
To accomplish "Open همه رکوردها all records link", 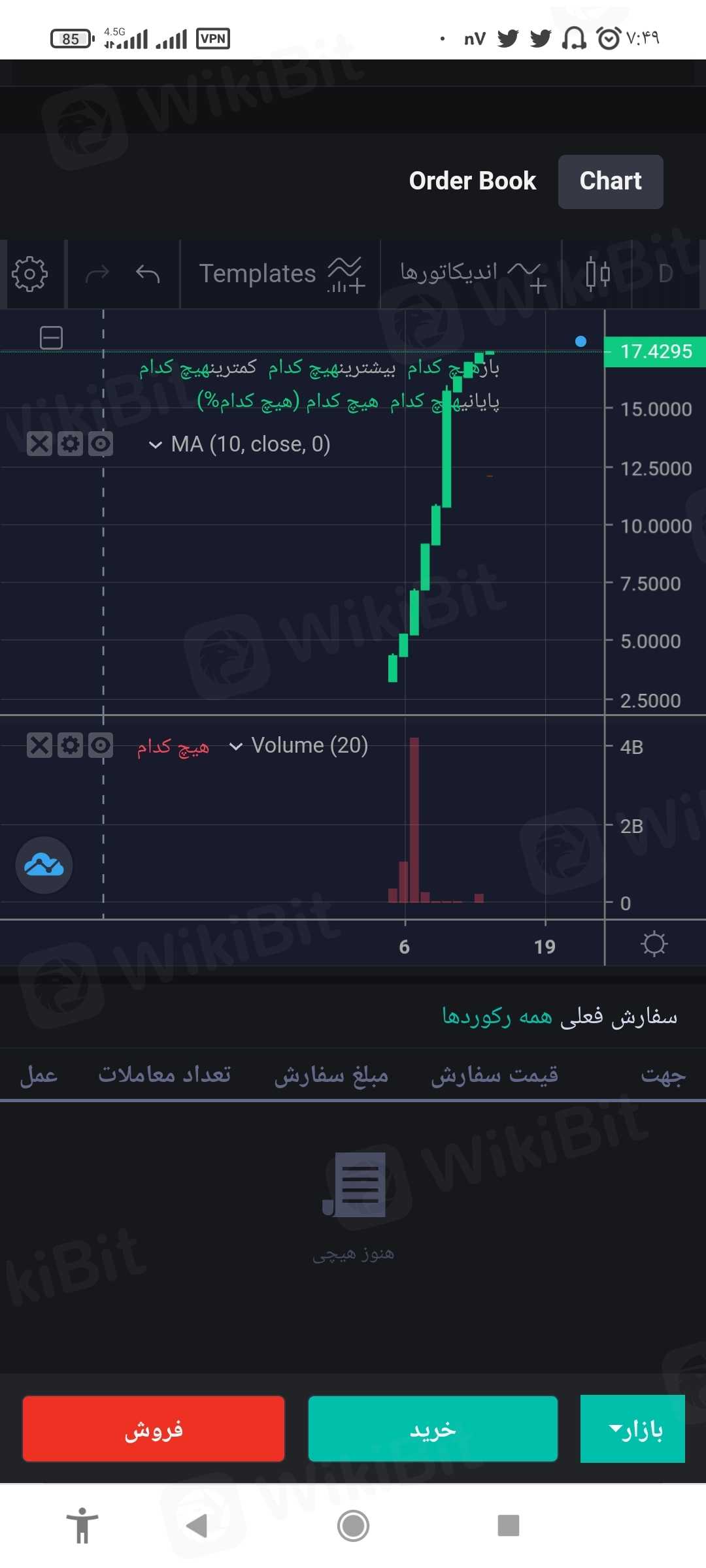I will click(497, 1017).
